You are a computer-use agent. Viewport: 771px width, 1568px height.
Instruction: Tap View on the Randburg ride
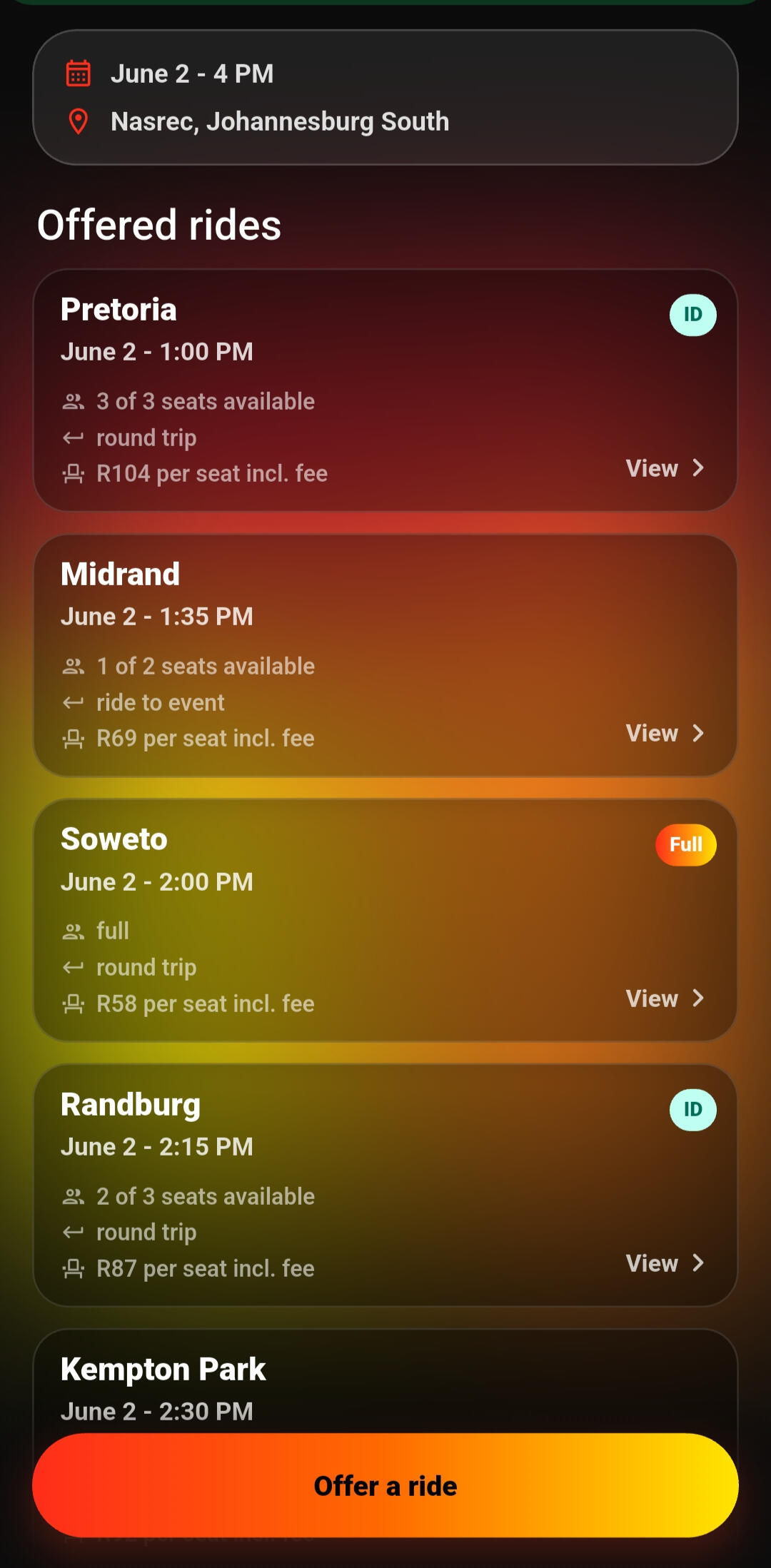(665, 1263)
